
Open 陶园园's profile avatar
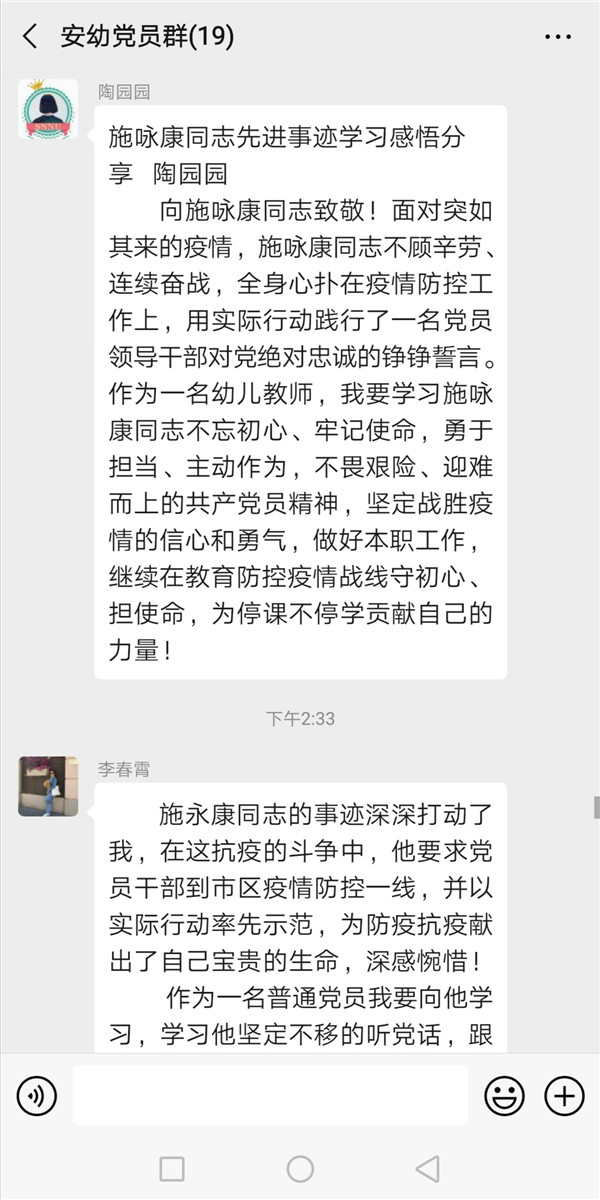pos(48,109)
